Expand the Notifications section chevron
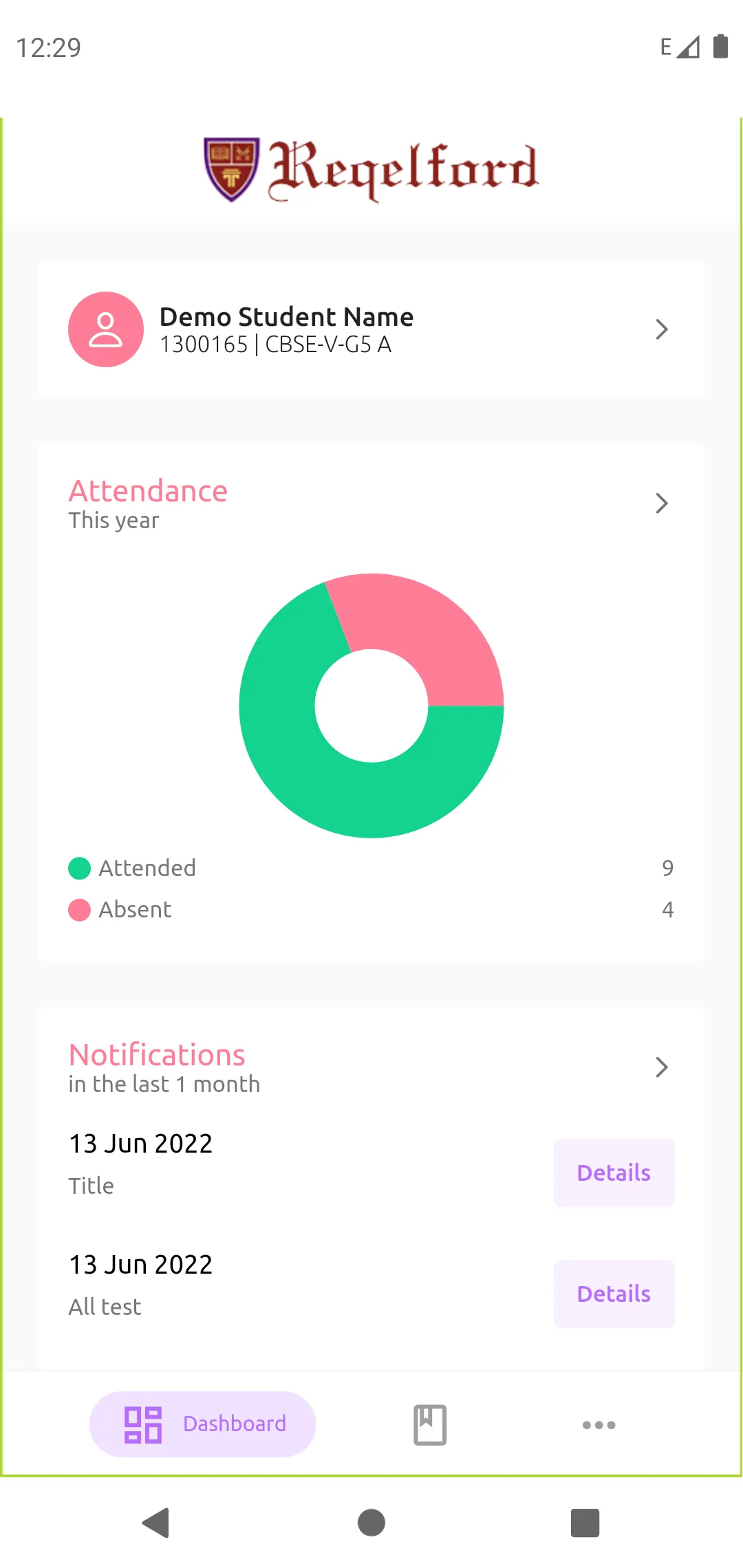The image size is (743, 1568). (x=661, y=1067)
